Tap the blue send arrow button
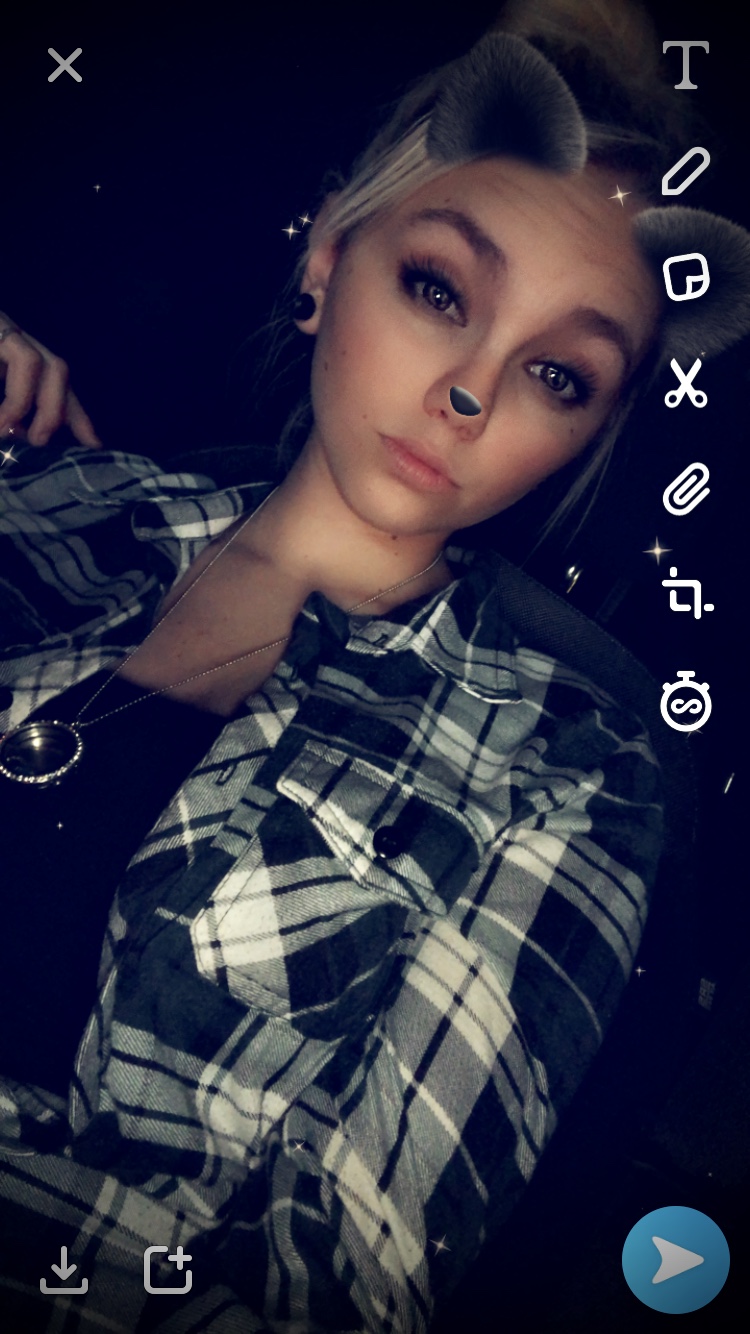The height and width of the screenshot is (1334, 750). coord(676,1260)
